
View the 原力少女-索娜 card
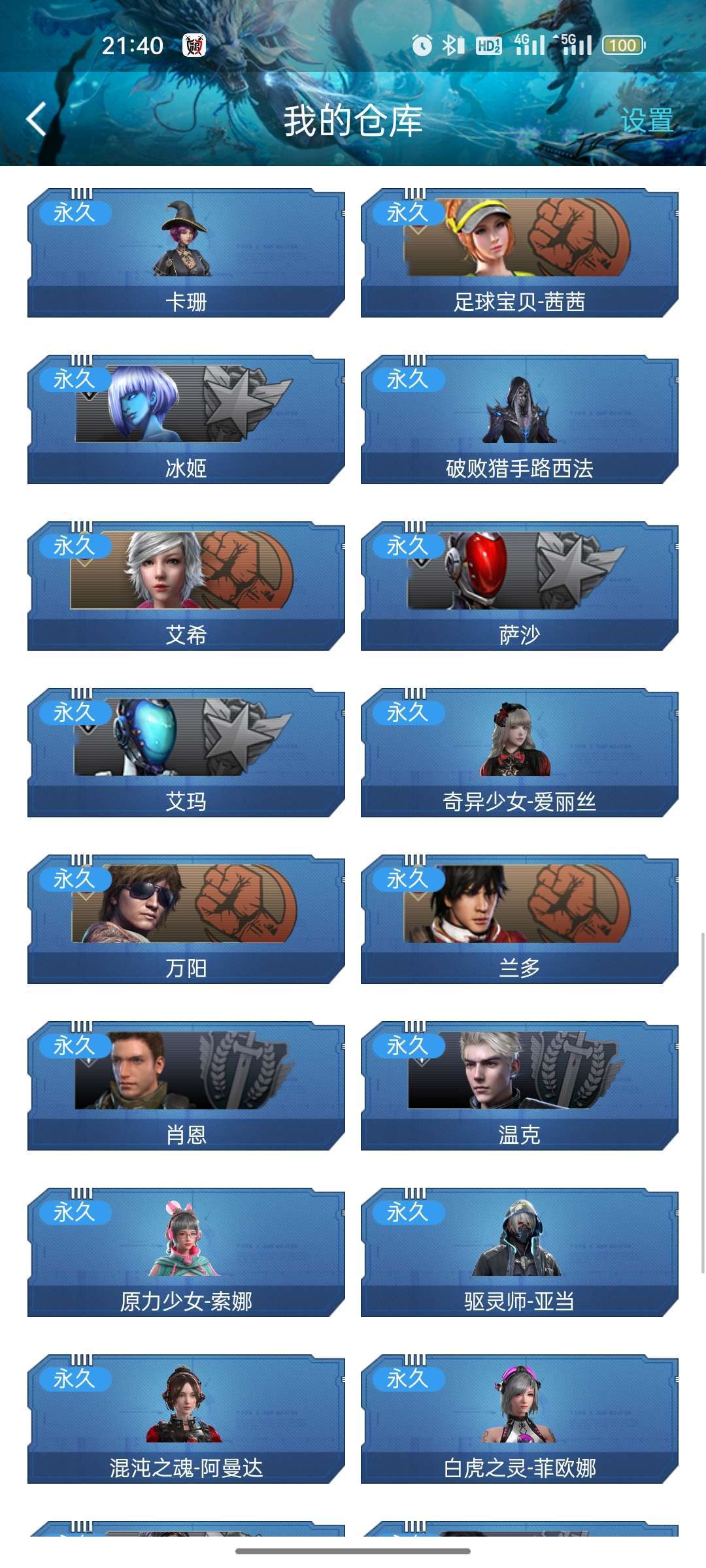[x=186, y=1252]
